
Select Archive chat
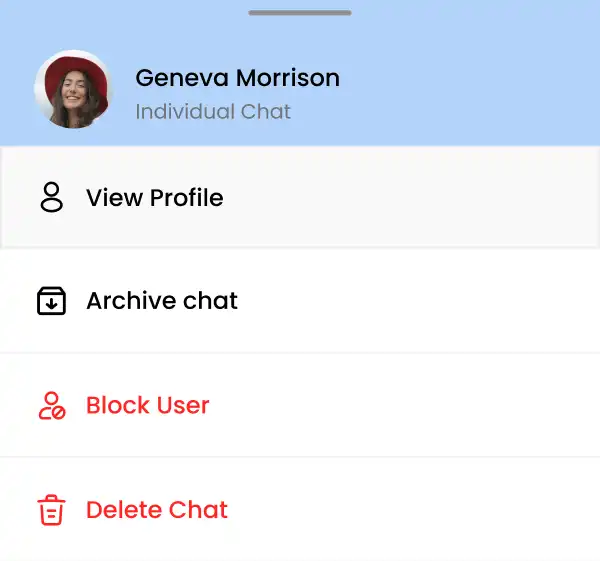point(161,301)
